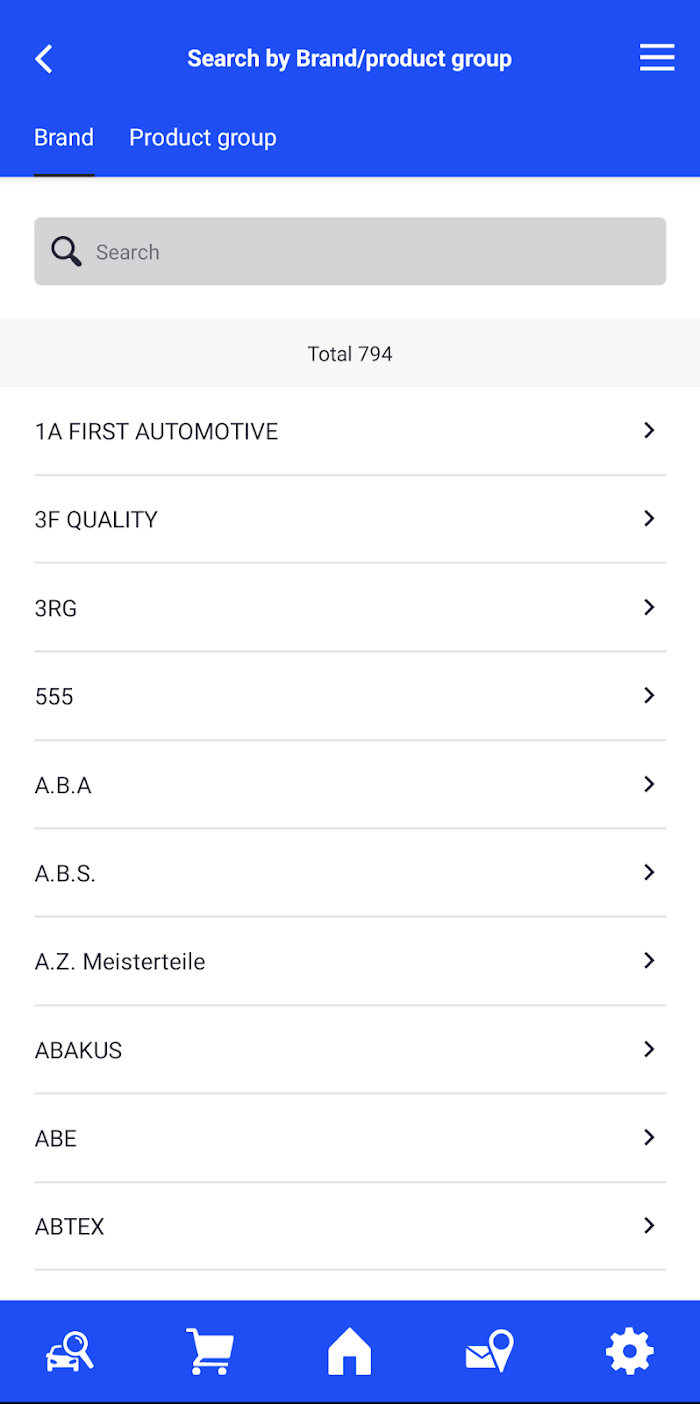Open the ABAKUS brand row
This screenshot has width=700, height=1404.
pos(350,1050)
